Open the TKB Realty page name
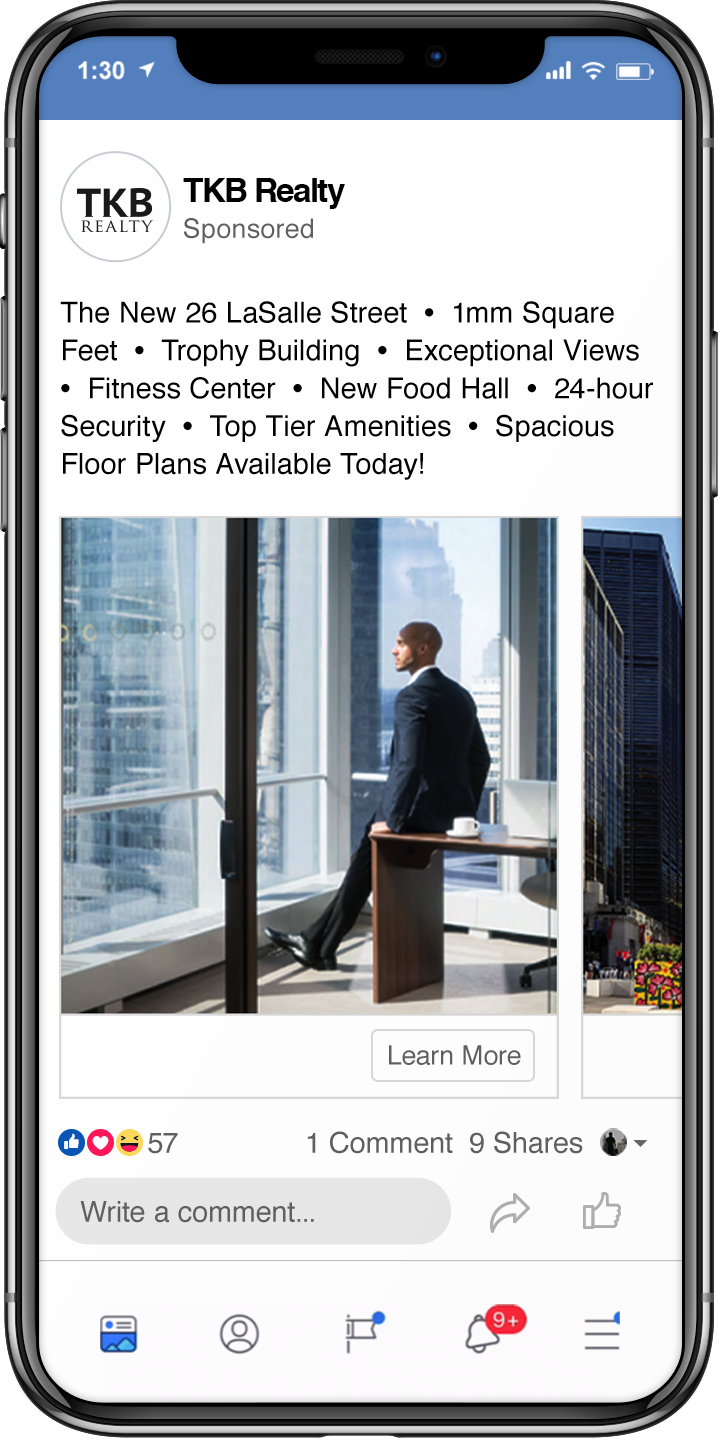Viewport: 720px width, 1440px height. point(263,190)
